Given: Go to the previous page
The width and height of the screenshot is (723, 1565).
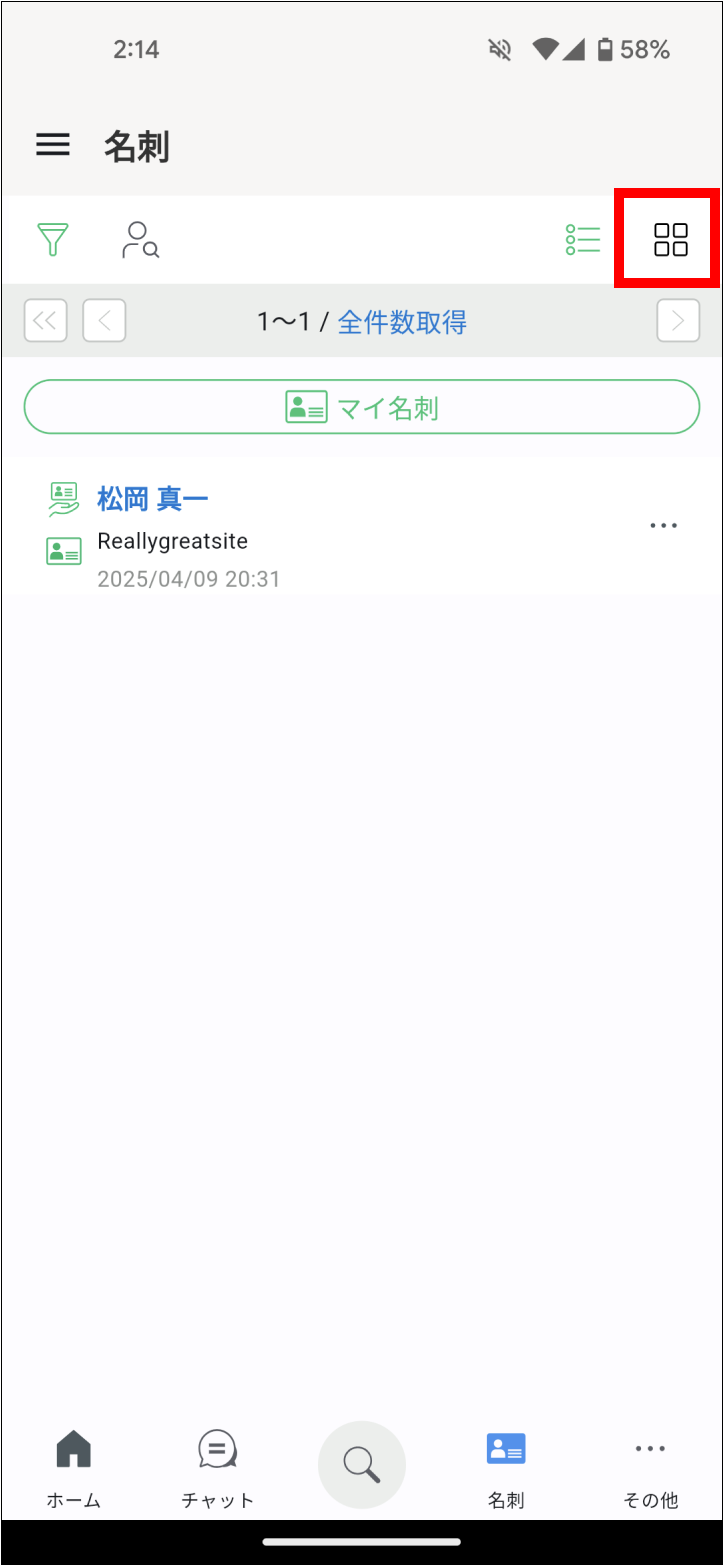Looking at the screenshot, I should coord(104,321).
